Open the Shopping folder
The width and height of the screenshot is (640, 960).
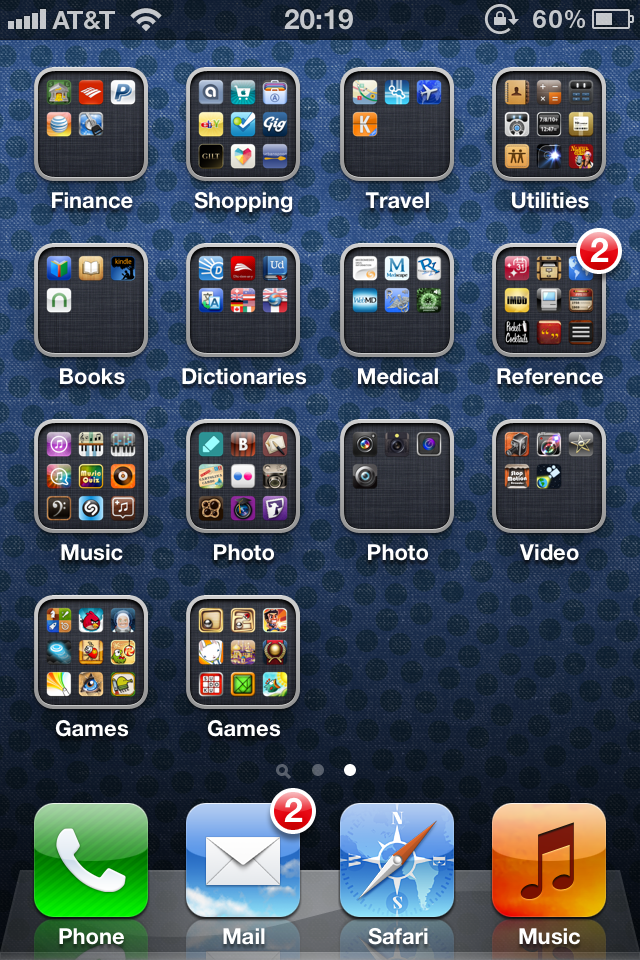click(243, 124)
